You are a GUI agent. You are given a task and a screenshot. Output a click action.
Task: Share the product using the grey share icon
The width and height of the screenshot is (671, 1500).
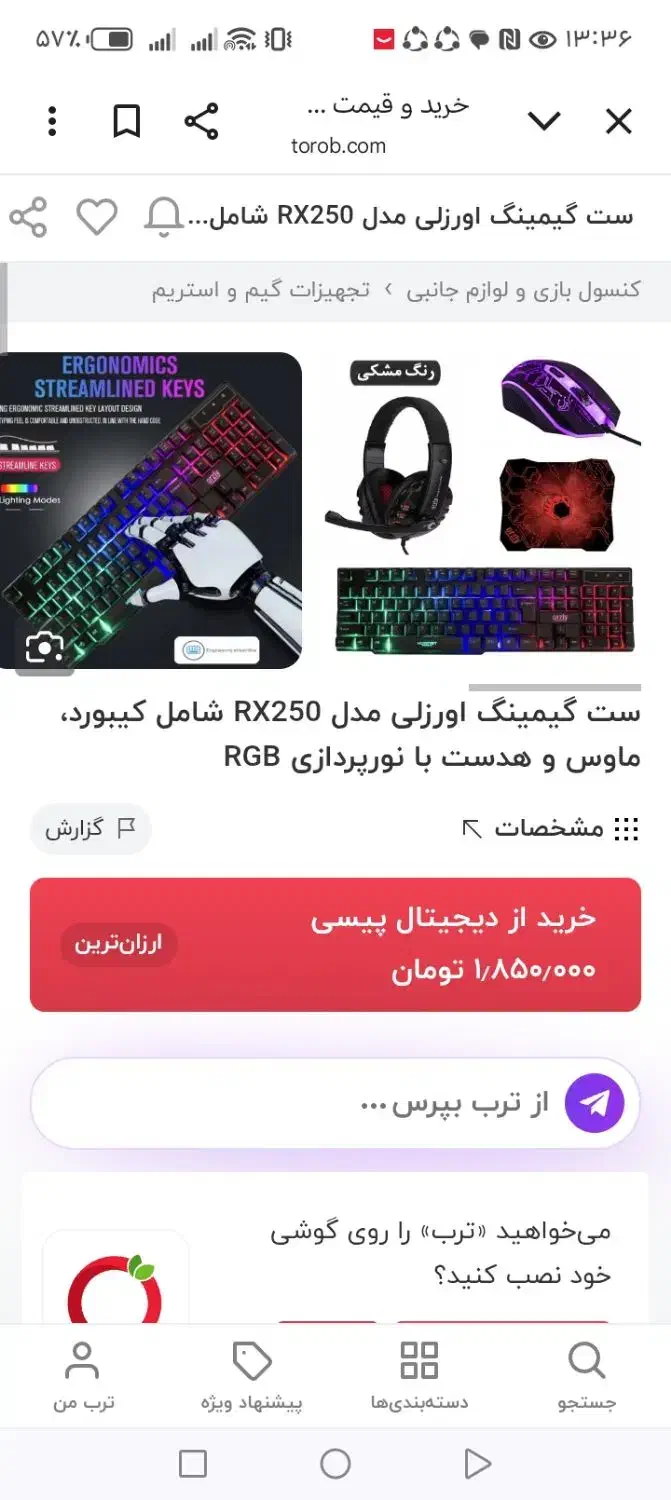click(x=28, y=217)
